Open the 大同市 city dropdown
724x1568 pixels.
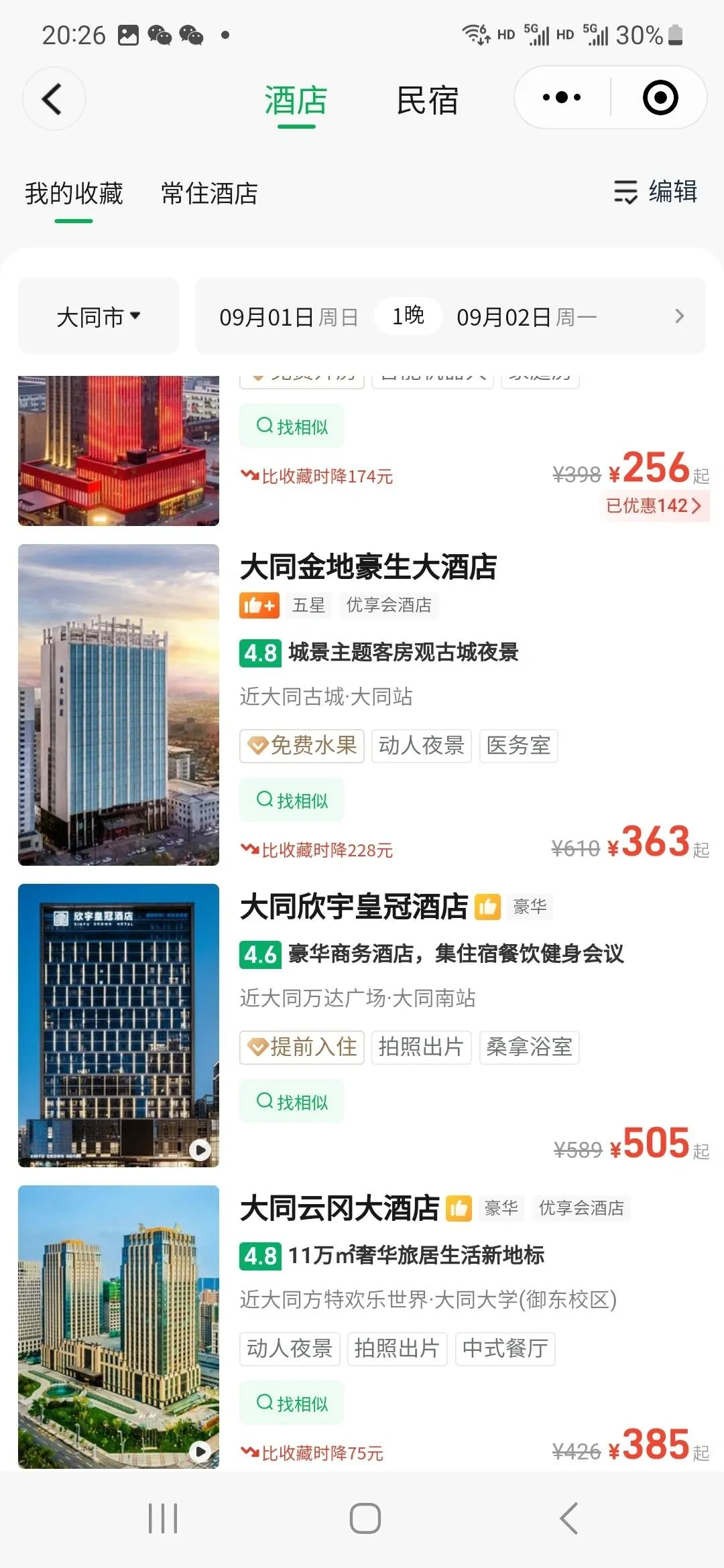pos(99,316)
